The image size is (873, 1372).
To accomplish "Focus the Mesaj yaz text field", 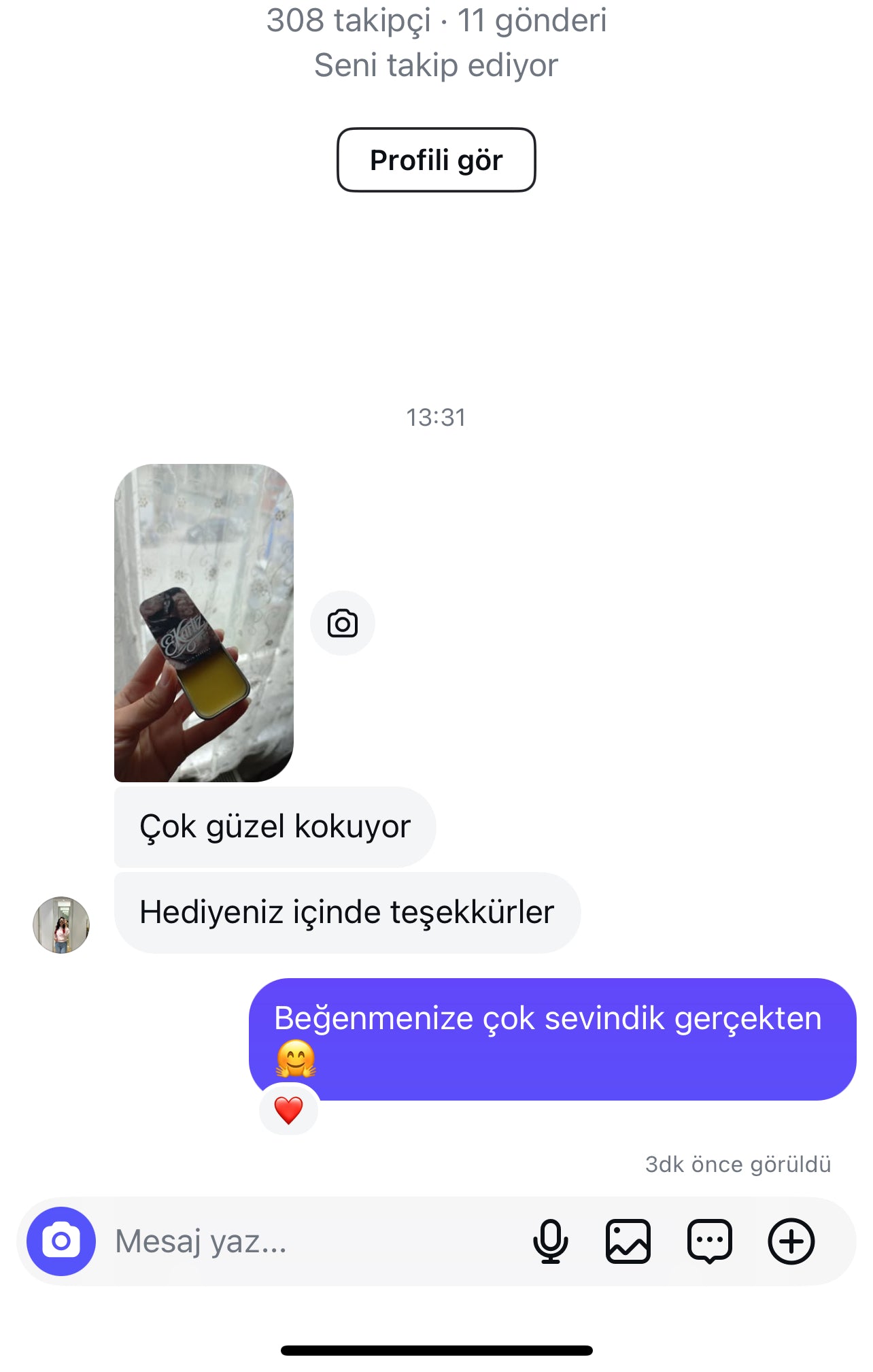I will click(306, 1241).
